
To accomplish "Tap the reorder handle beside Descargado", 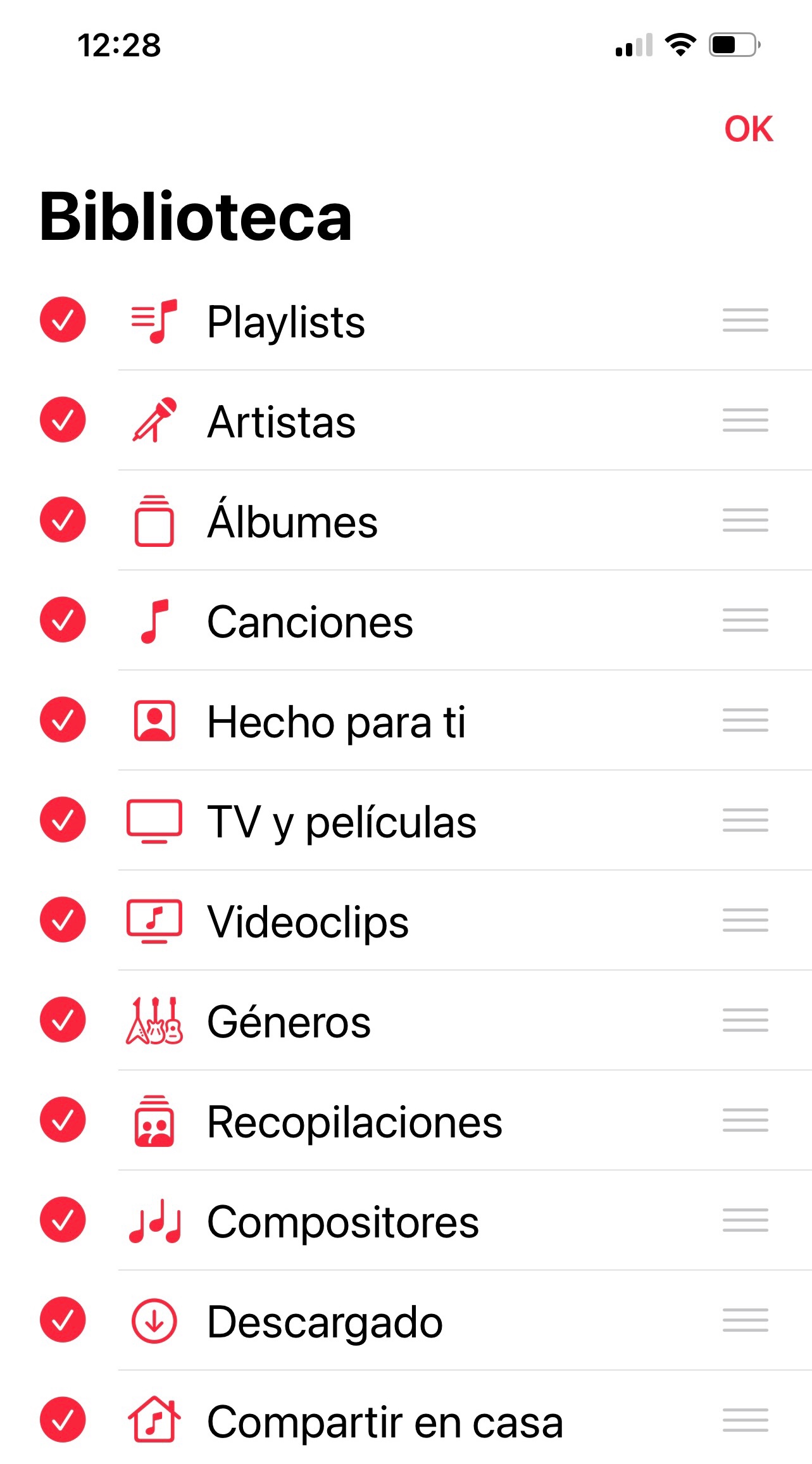I will point(745,1320).
